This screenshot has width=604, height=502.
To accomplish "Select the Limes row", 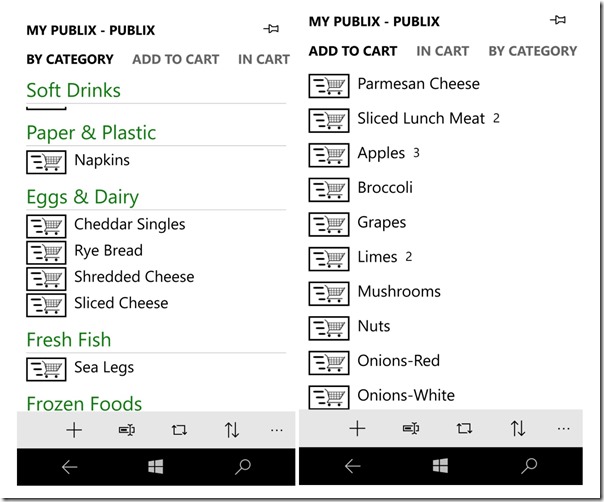I will tap(377, 258).
